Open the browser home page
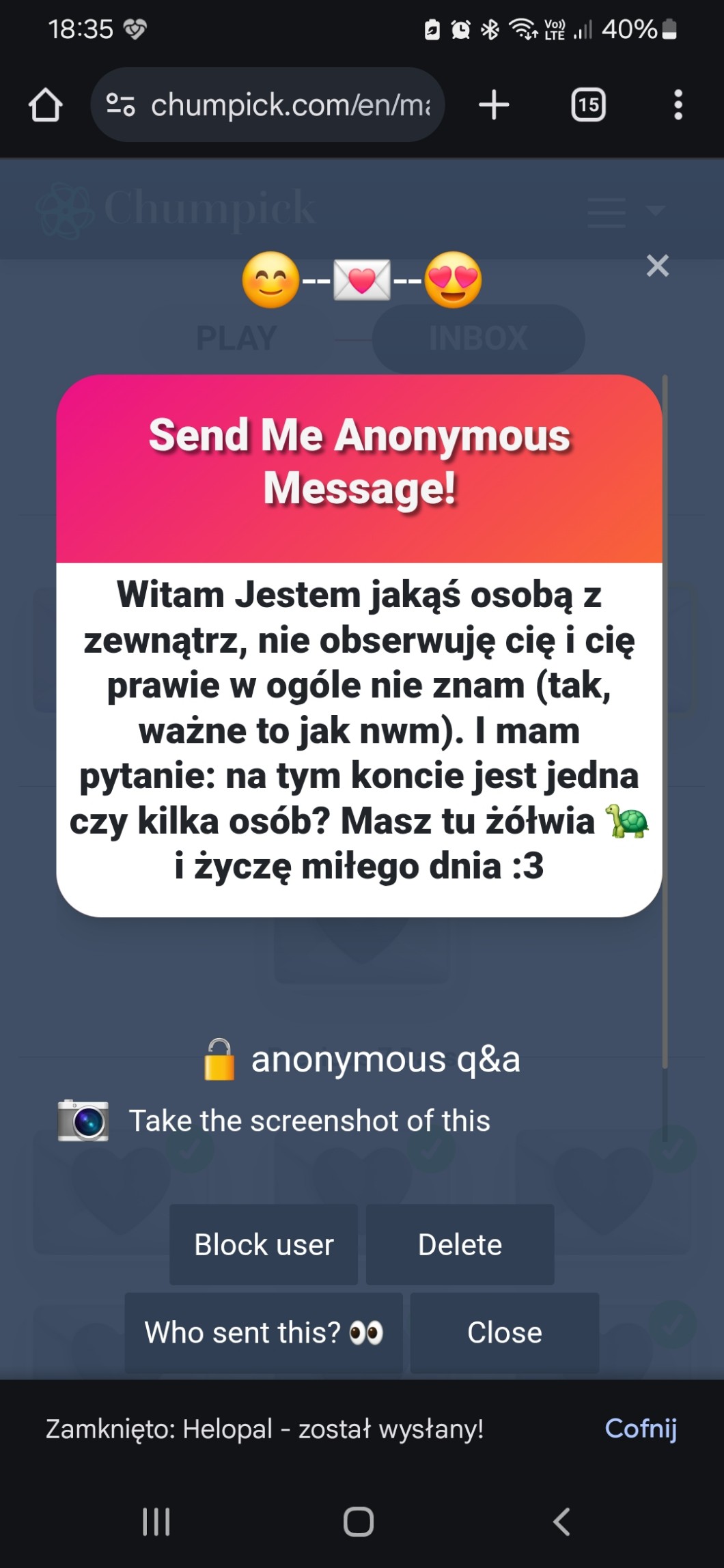The height and width of the screenshot is (1568, 724). pos(46,105)
